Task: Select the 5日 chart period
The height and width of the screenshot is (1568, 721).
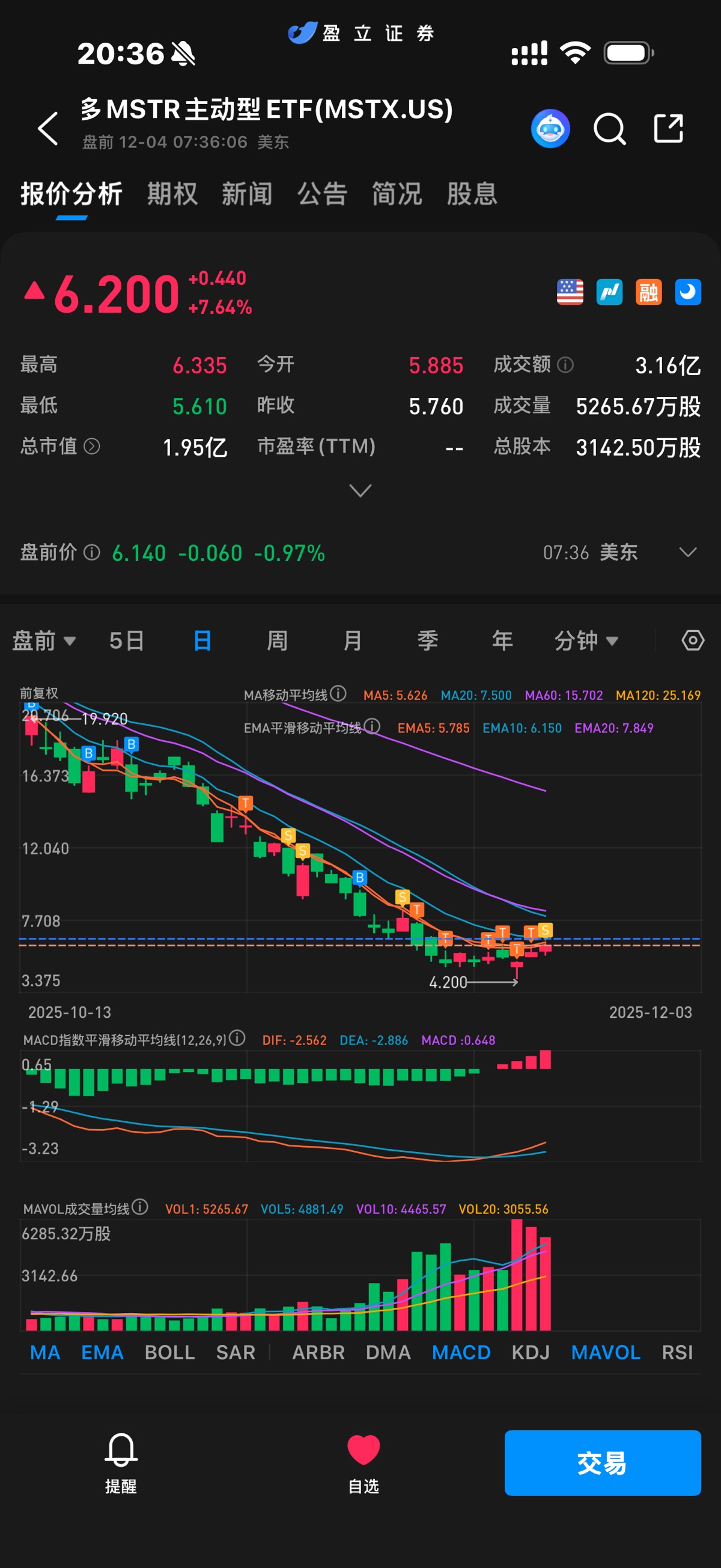Action: [x=127, y=640]
